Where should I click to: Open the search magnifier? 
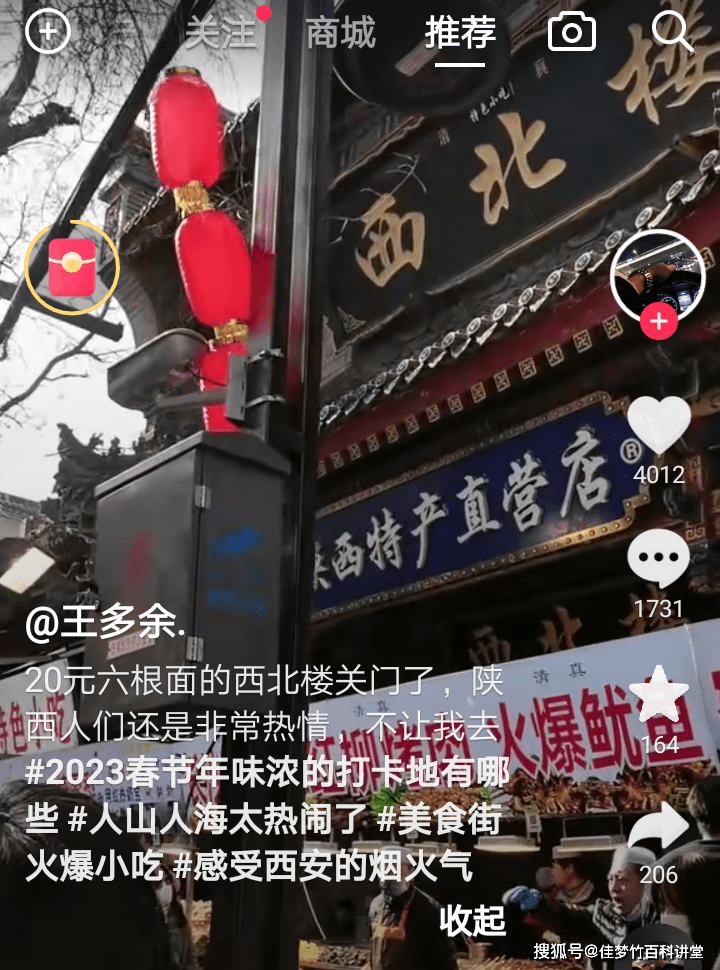pyautogui.click(x=672, y=32)
